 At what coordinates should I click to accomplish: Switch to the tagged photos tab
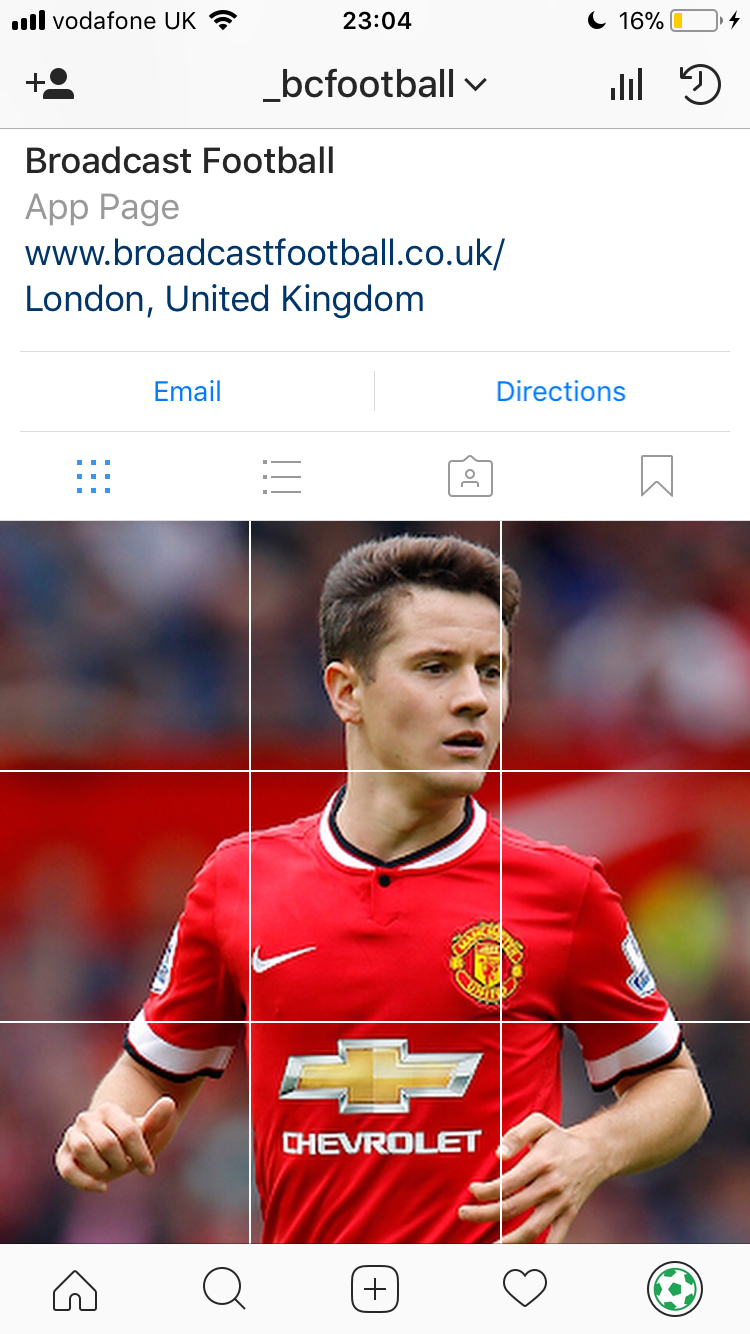coord(470,476)
